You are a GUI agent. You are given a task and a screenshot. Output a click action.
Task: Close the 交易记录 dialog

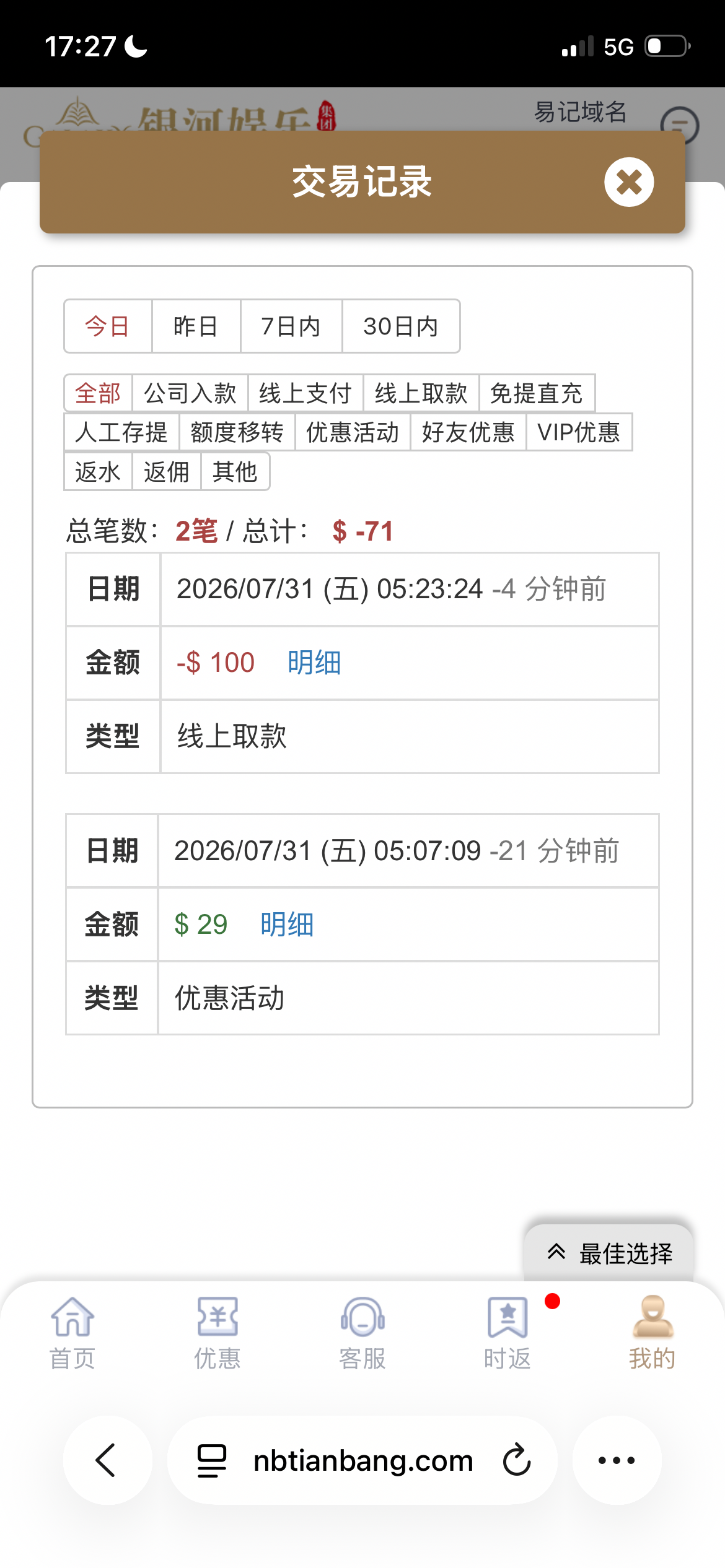coord(629,182)
